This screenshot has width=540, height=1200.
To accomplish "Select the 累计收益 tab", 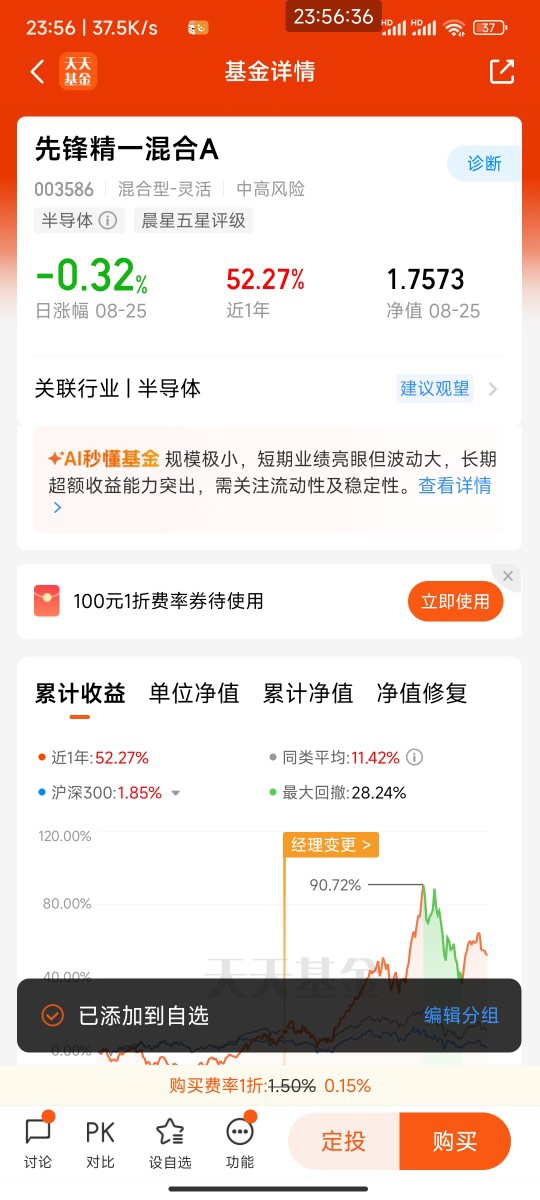I will pyautogui.click(x=80, y=693).
